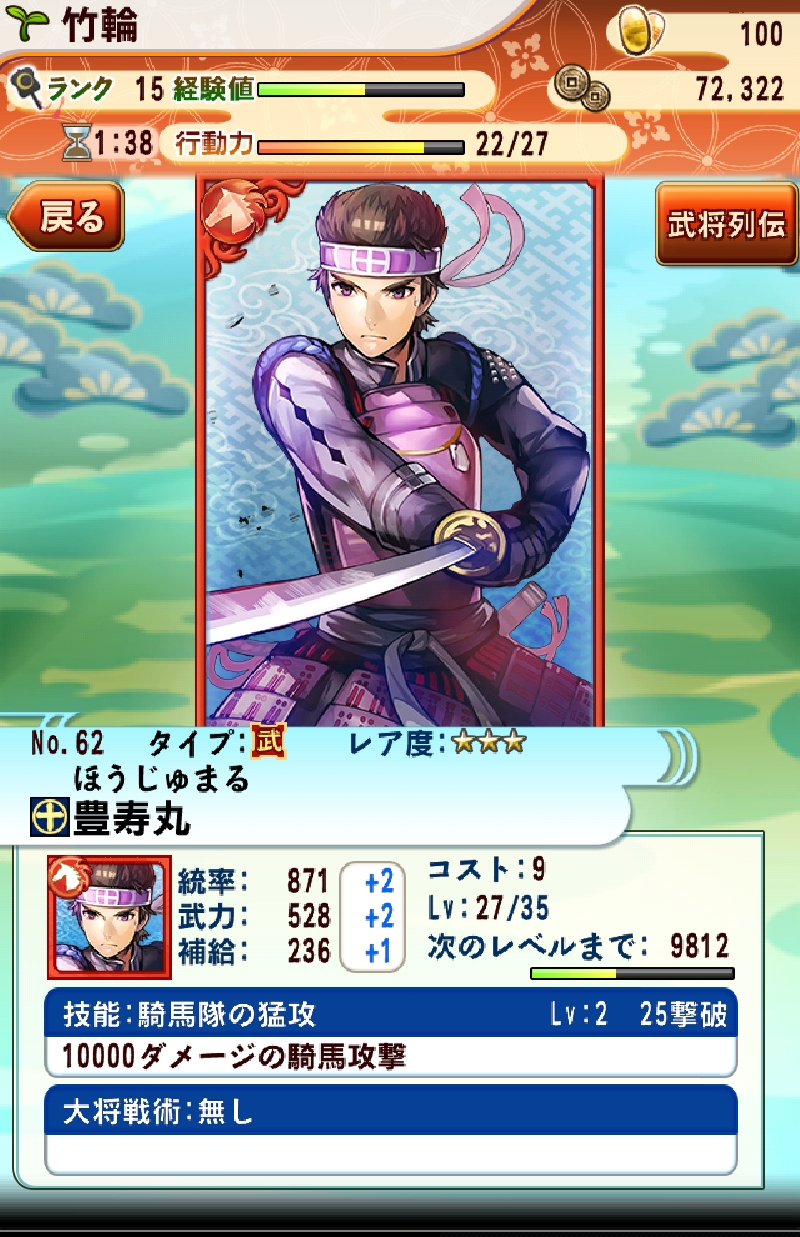Open 武将列伝 biography

727,222
